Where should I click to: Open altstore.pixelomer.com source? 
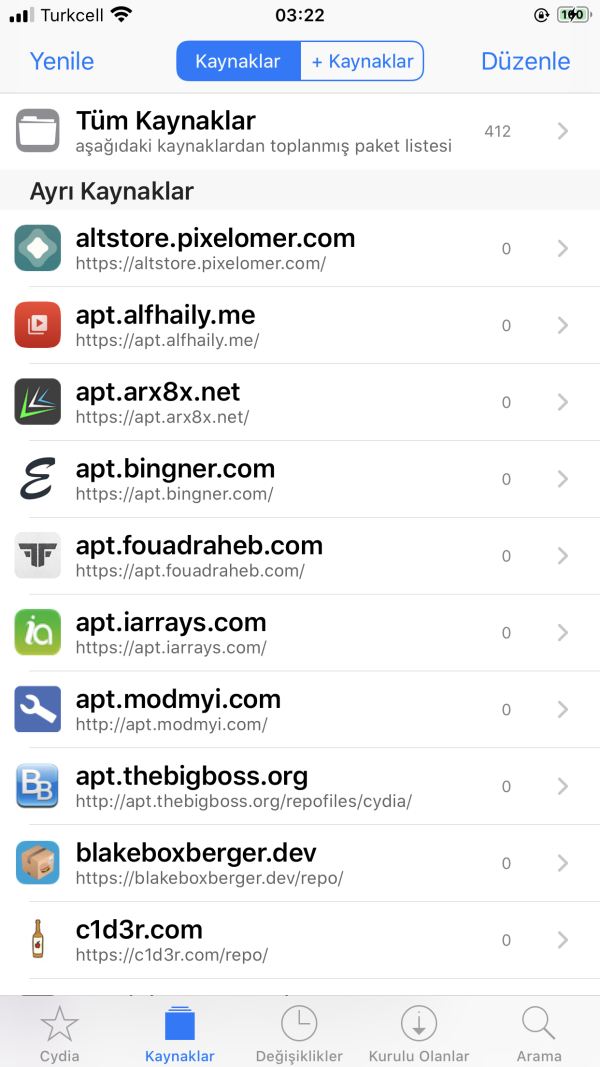tap(300, 248)
